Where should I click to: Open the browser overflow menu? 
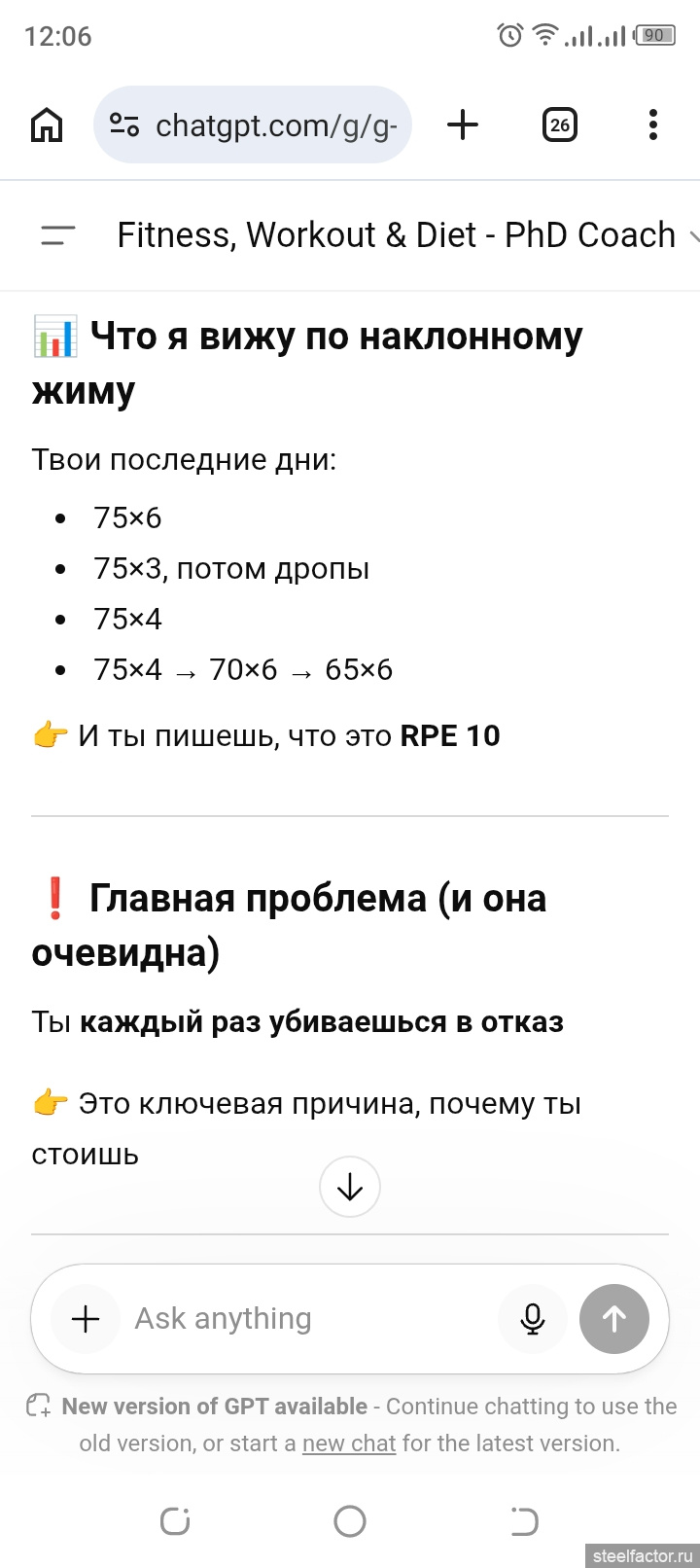(x=652, y=125)
